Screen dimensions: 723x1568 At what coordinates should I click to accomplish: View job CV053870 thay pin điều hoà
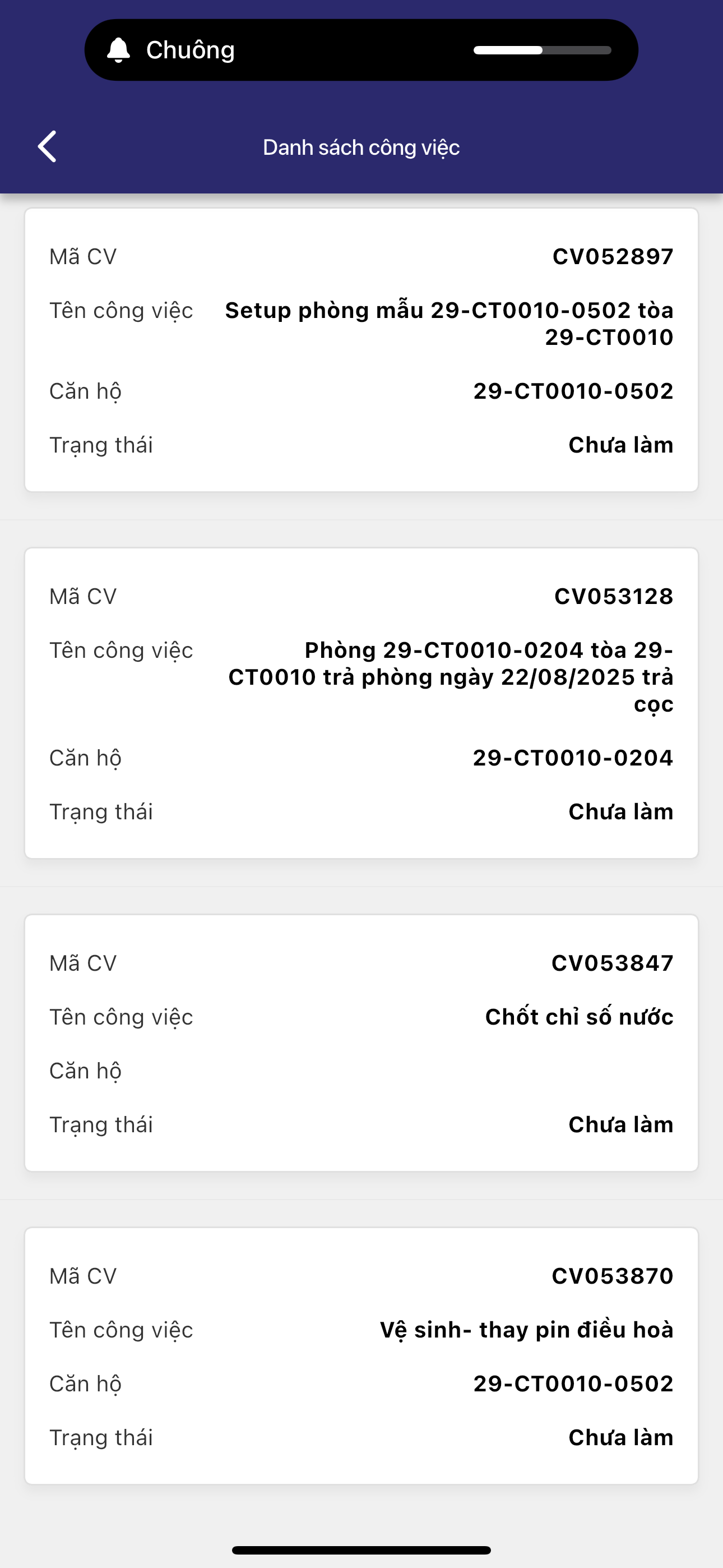[361, 1355]
